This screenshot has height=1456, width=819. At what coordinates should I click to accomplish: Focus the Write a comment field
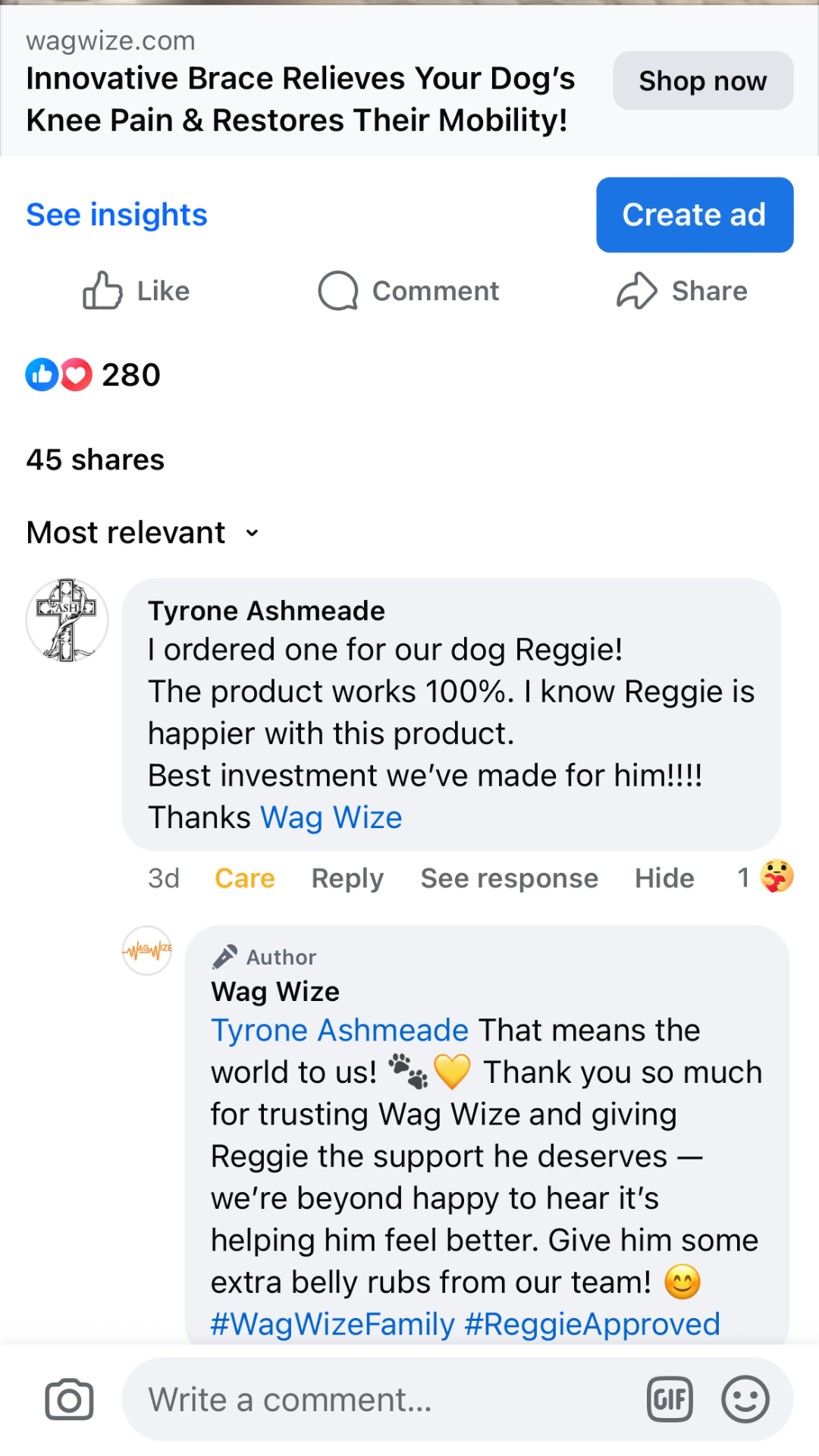[x=379, y=1400]
